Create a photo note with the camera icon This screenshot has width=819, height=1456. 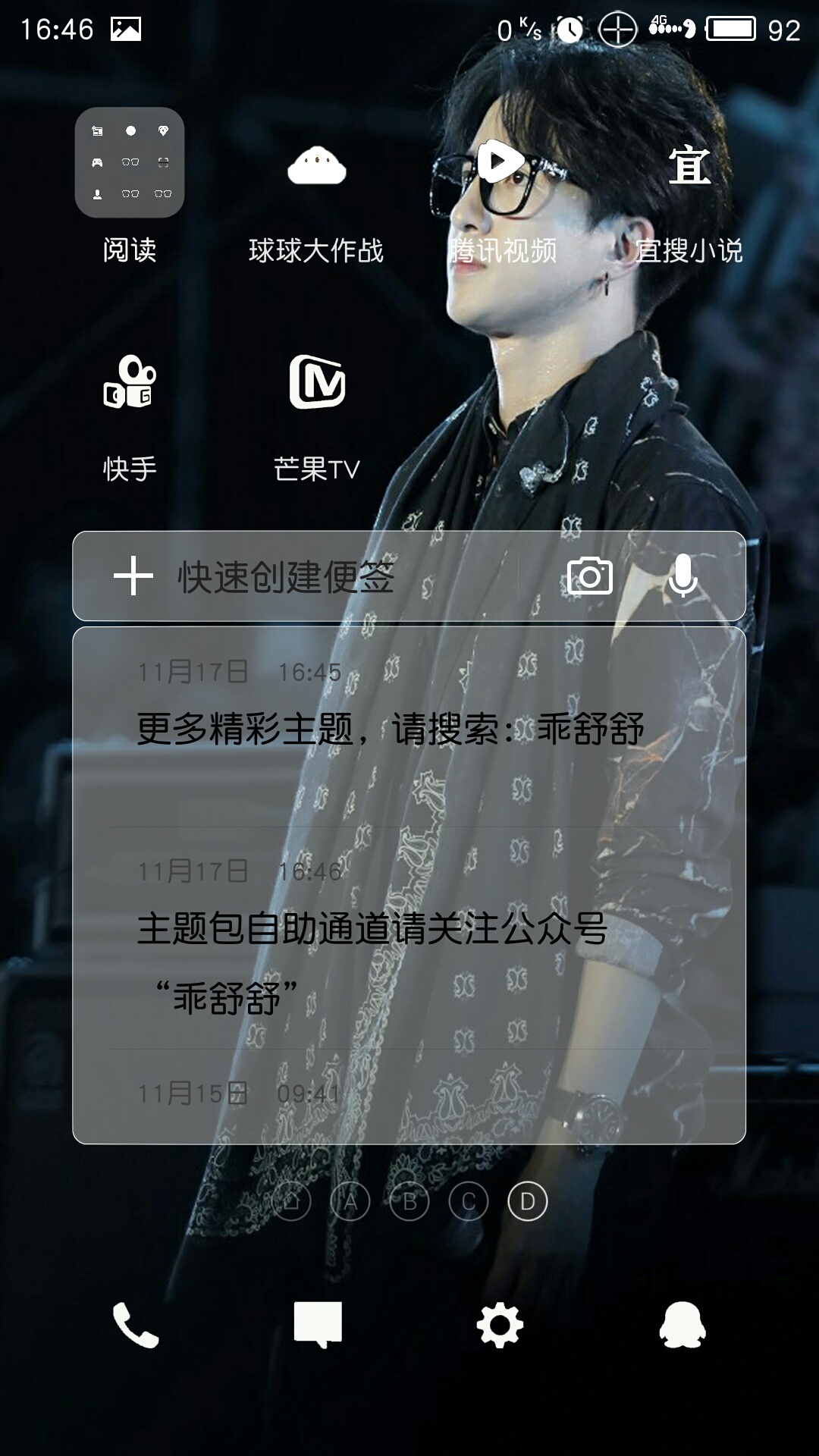[x=590, y=576]
